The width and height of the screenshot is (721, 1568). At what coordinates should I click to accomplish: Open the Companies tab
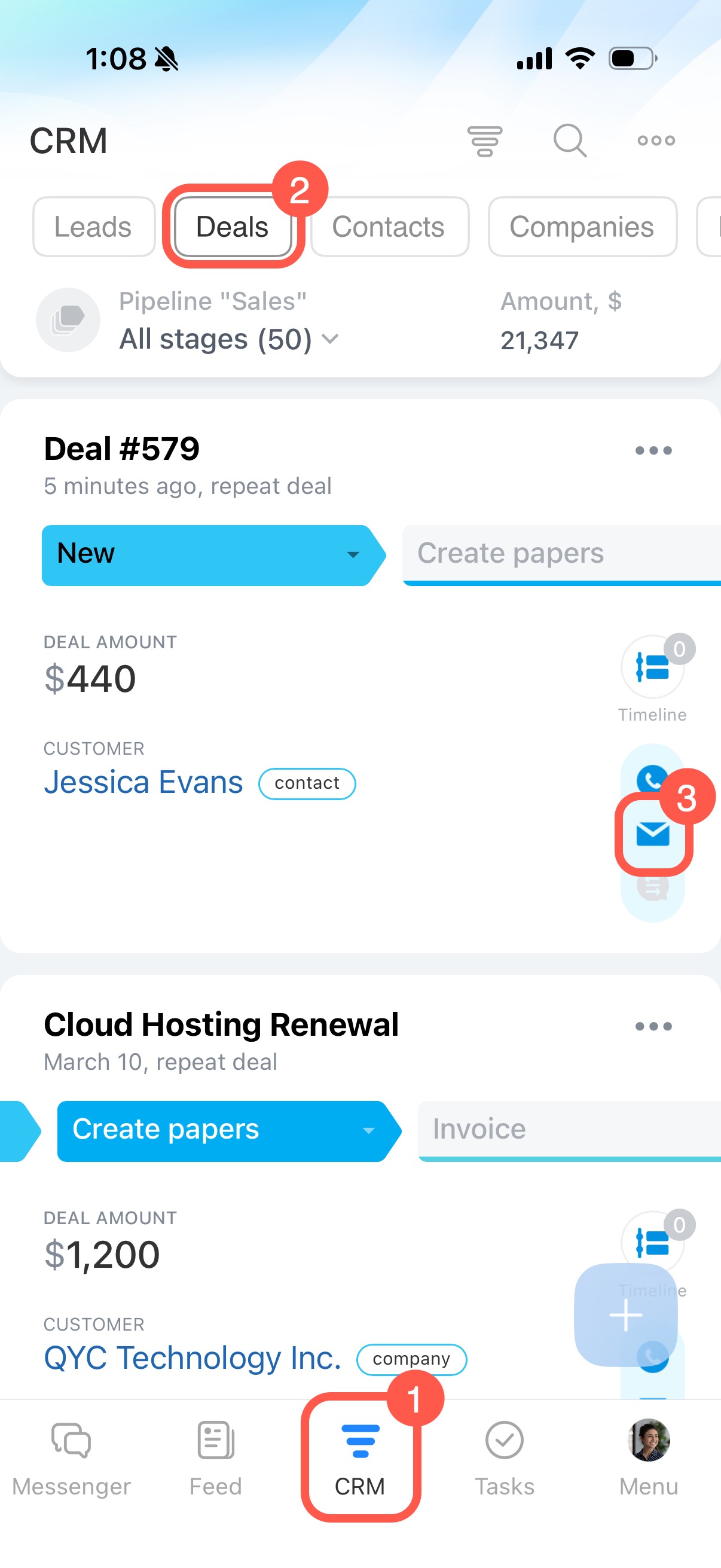[x=581, y=227]
